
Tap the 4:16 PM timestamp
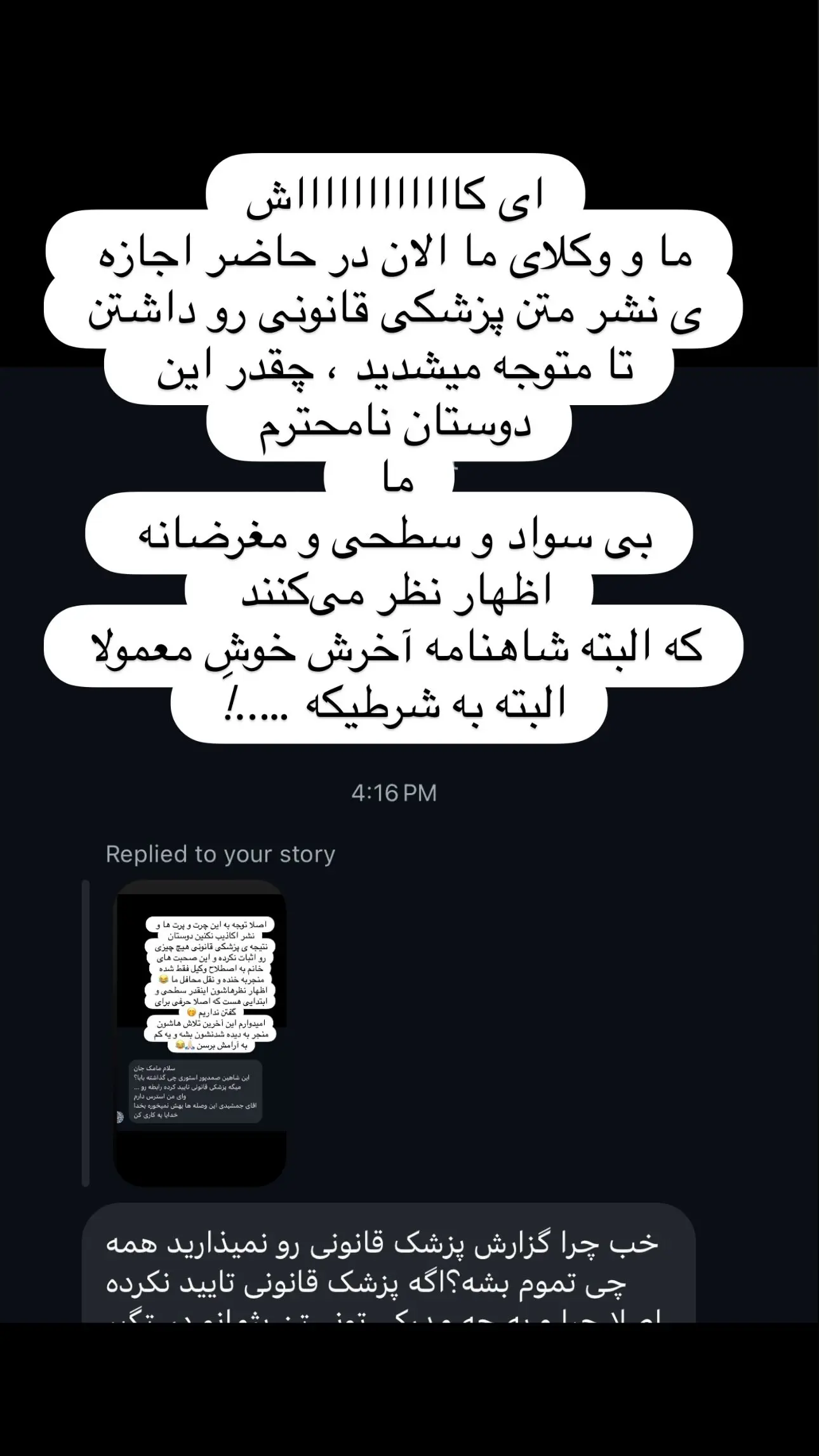[395, 792]
